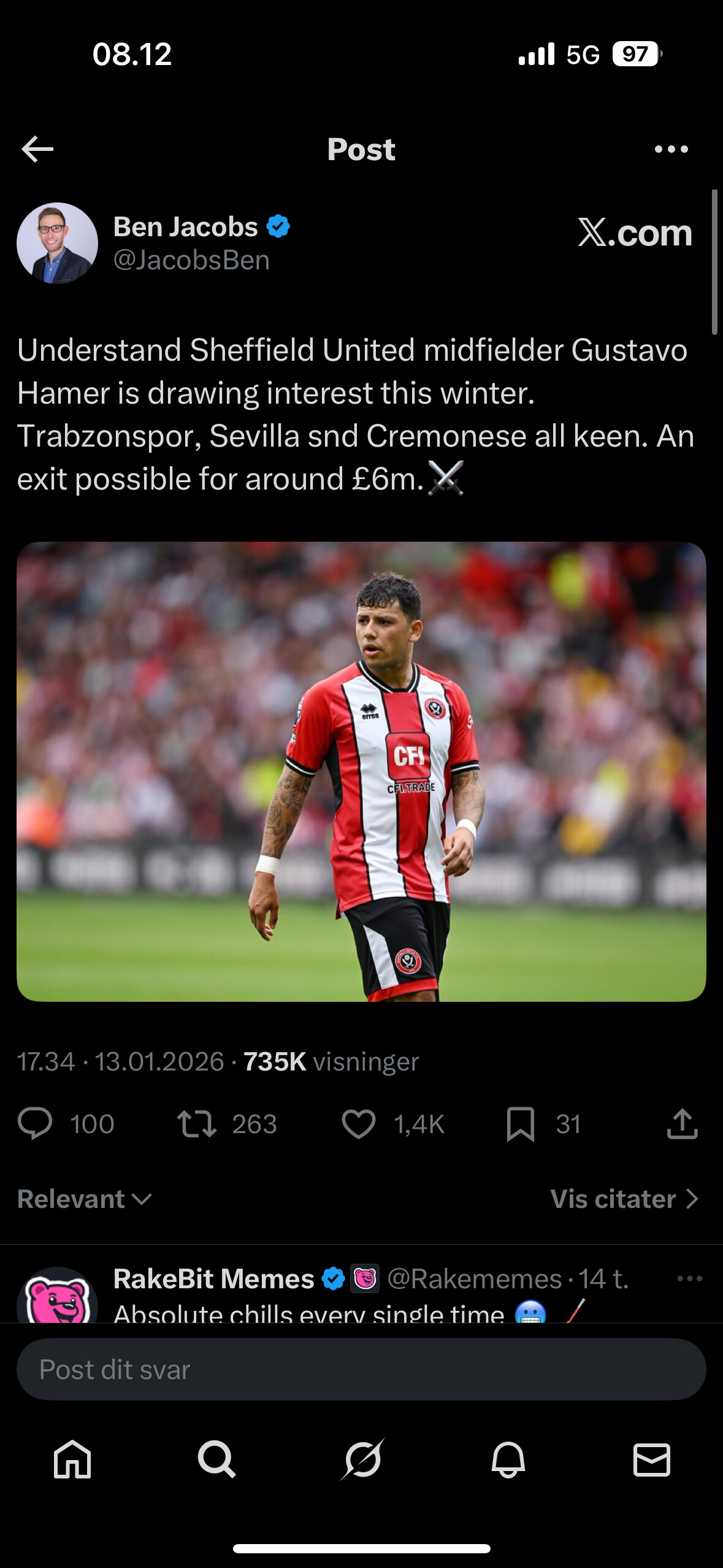Open the Gustavo Hamer photo
Image resolution: width=723 pixels, height=1568 pixels.
click(361, 771)
